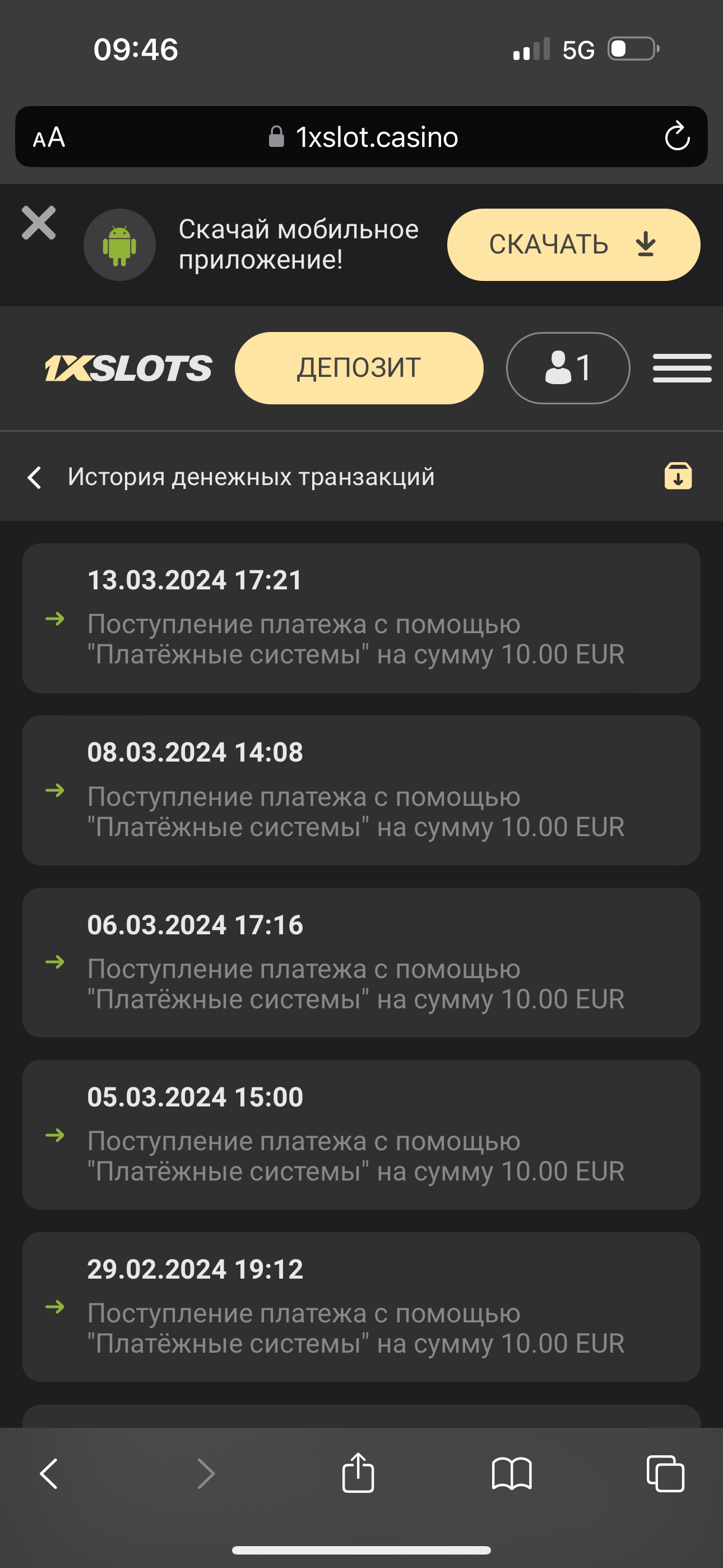This screenshot has height=1568, width=723.
Task: Open the hamburger menu
Action: (682, 368)
